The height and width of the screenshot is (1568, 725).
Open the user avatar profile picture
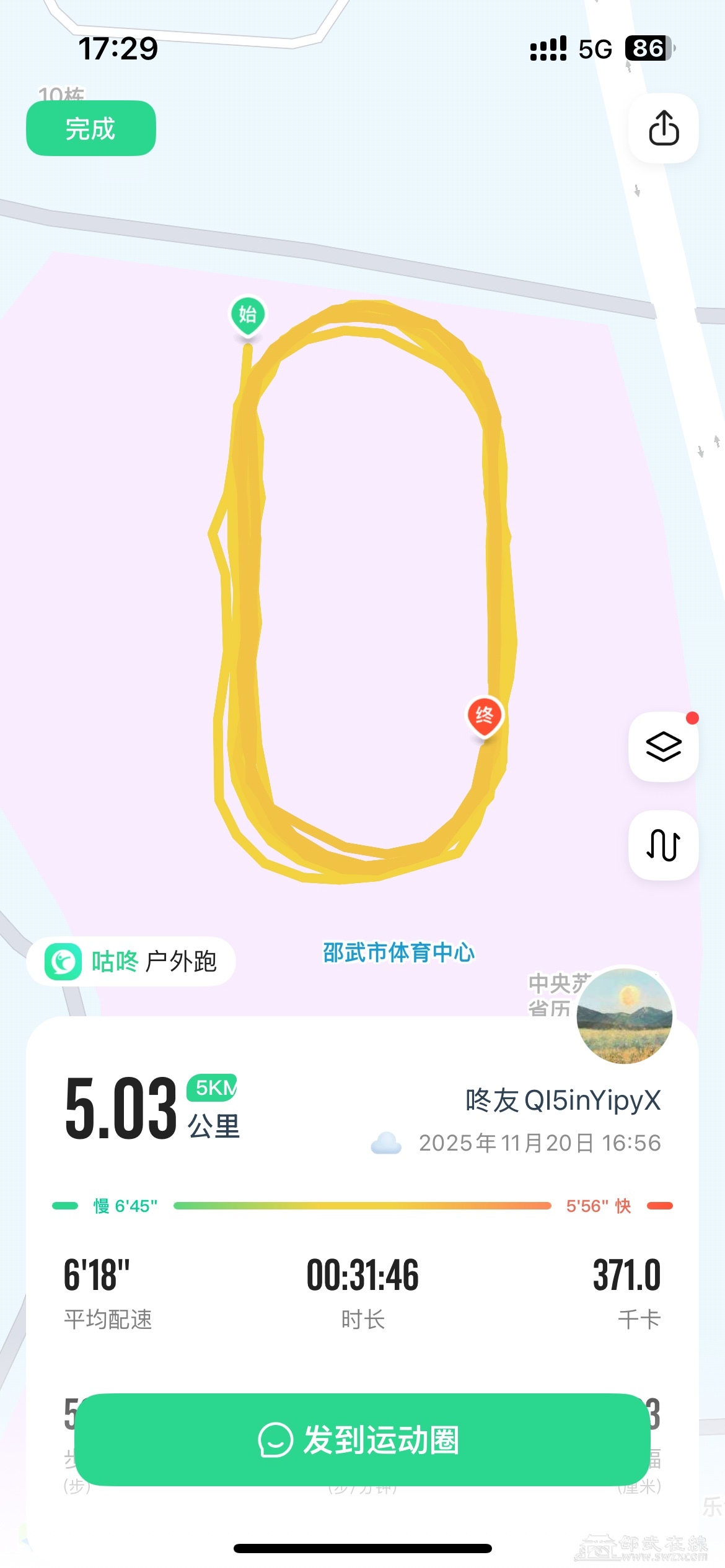[624, 1016]
